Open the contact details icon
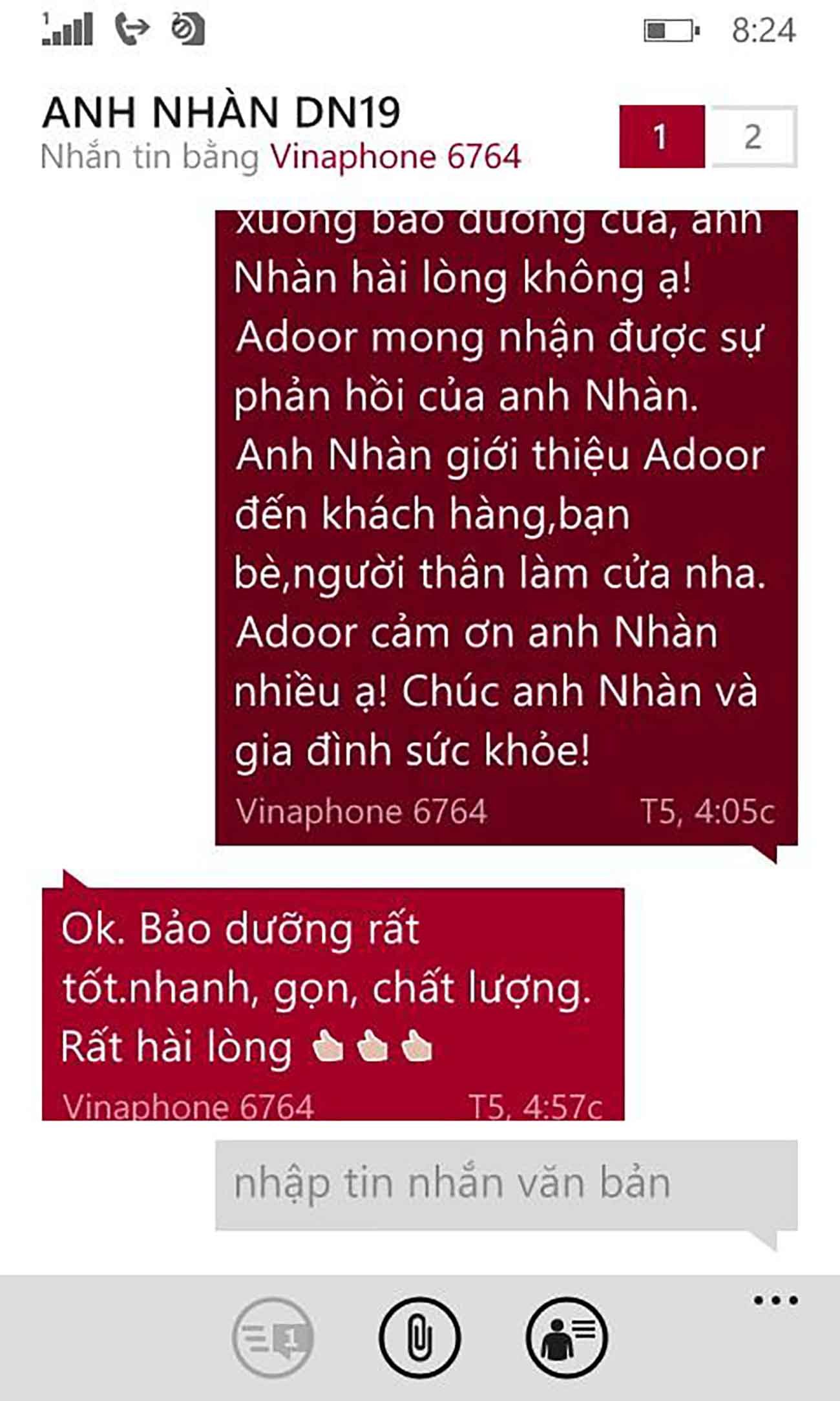 coord(567,1337)
